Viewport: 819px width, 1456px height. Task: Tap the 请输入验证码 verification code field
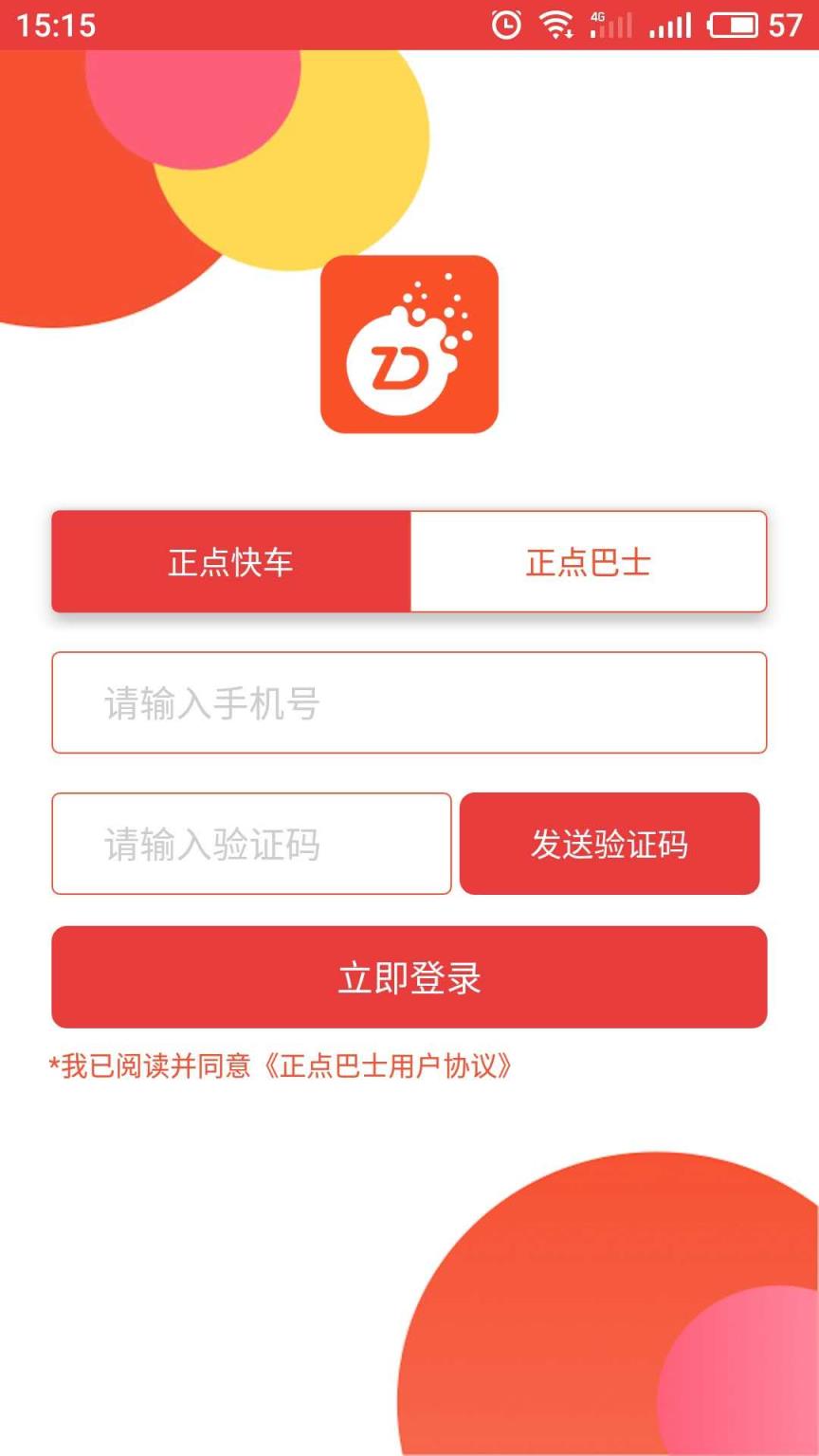click(251, 844)
